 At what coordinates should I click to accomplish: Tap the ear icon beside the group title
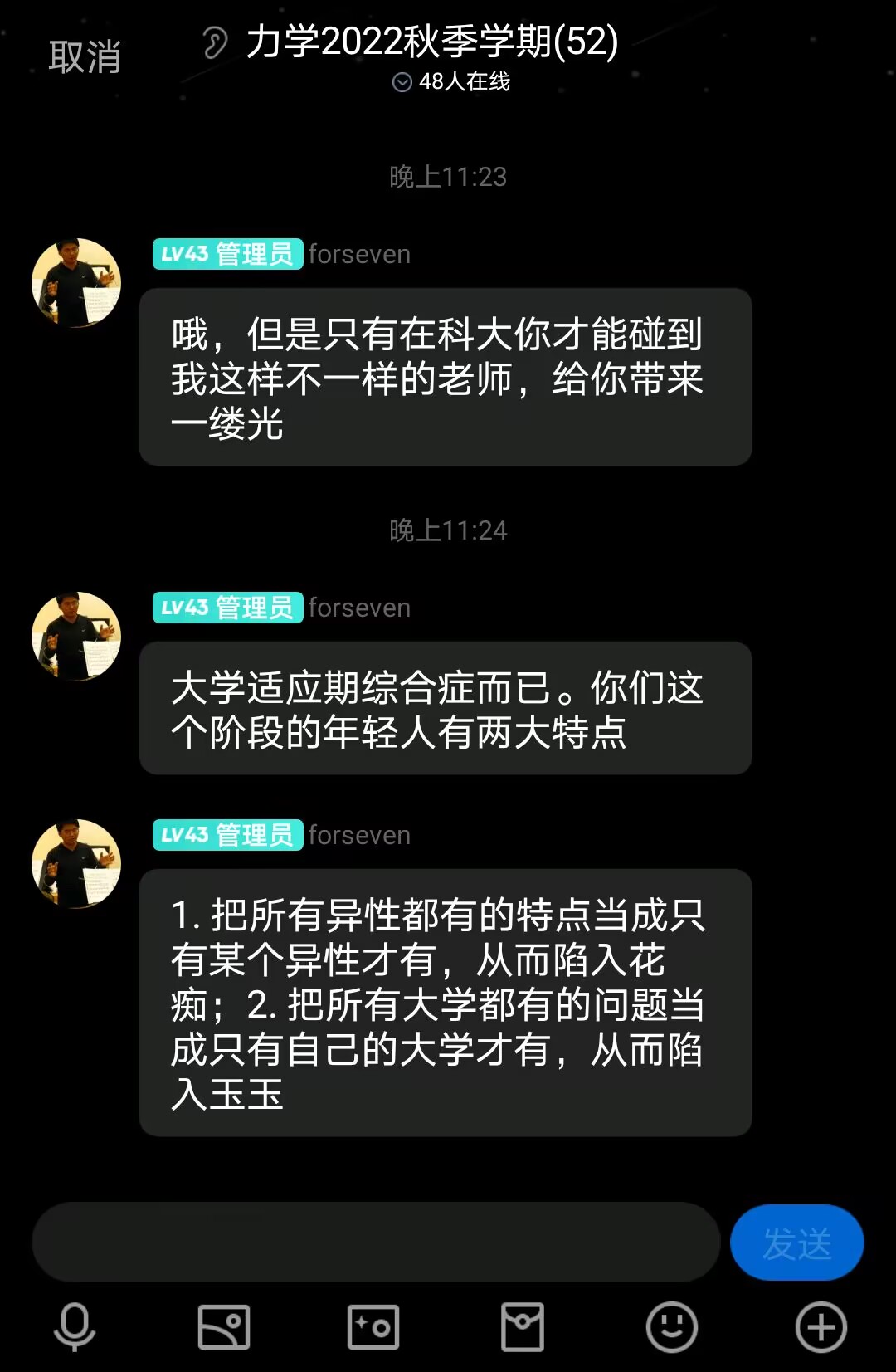[215, 42]
